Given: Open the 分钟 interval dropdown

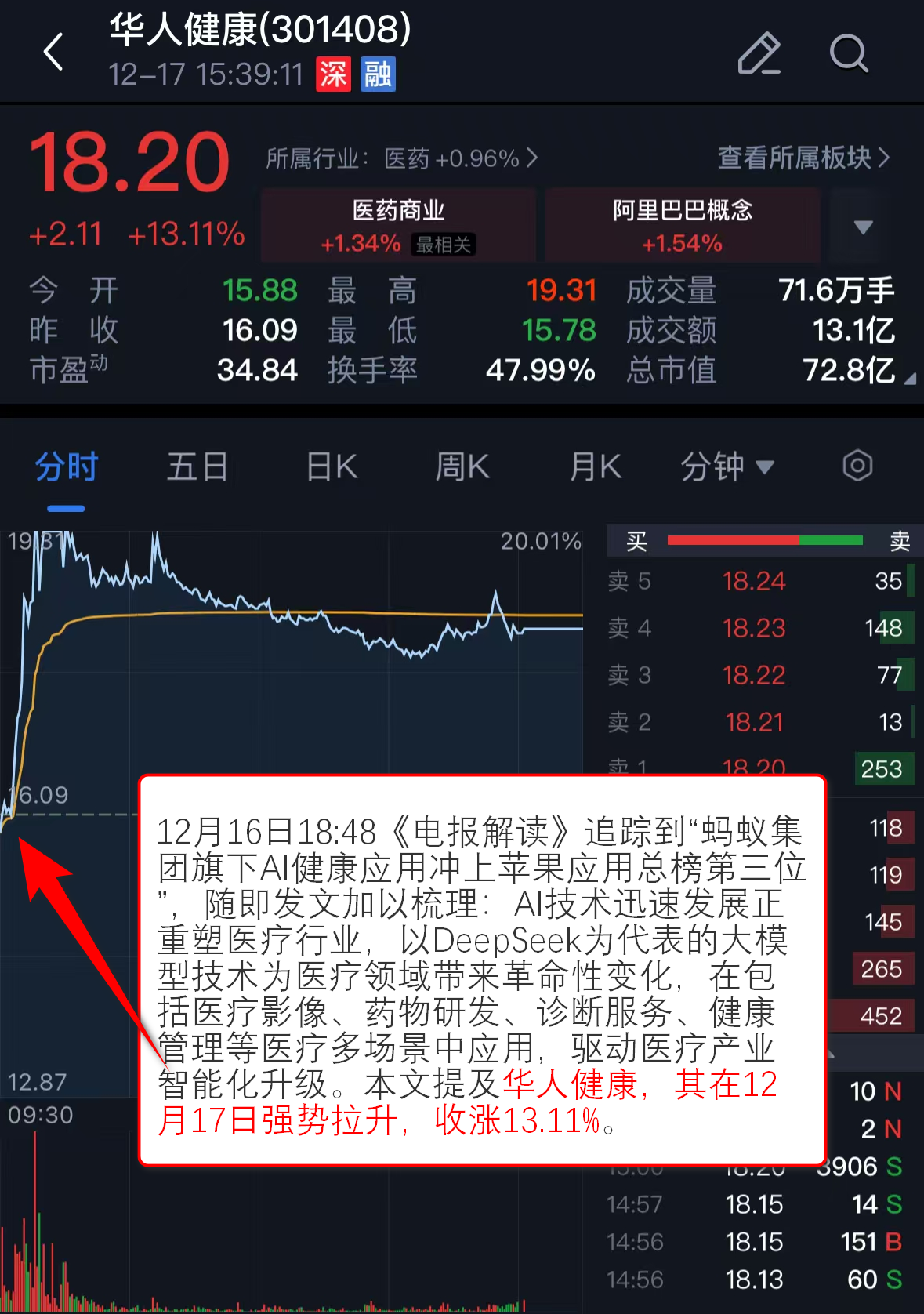Looking at the screenshot, I should click(727, 467).
